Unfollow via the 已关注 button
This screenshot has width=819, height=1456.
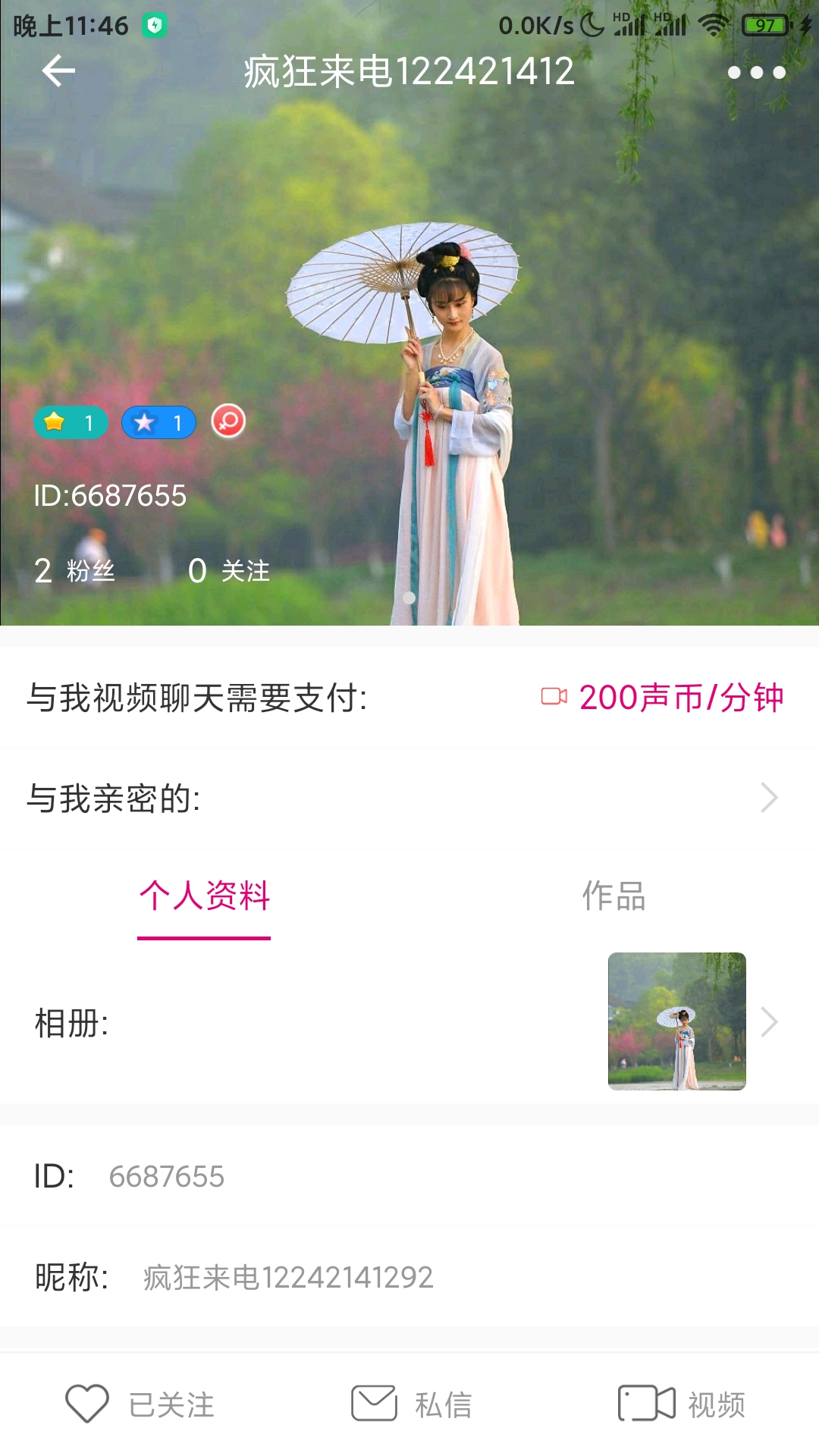point(140,1404)
